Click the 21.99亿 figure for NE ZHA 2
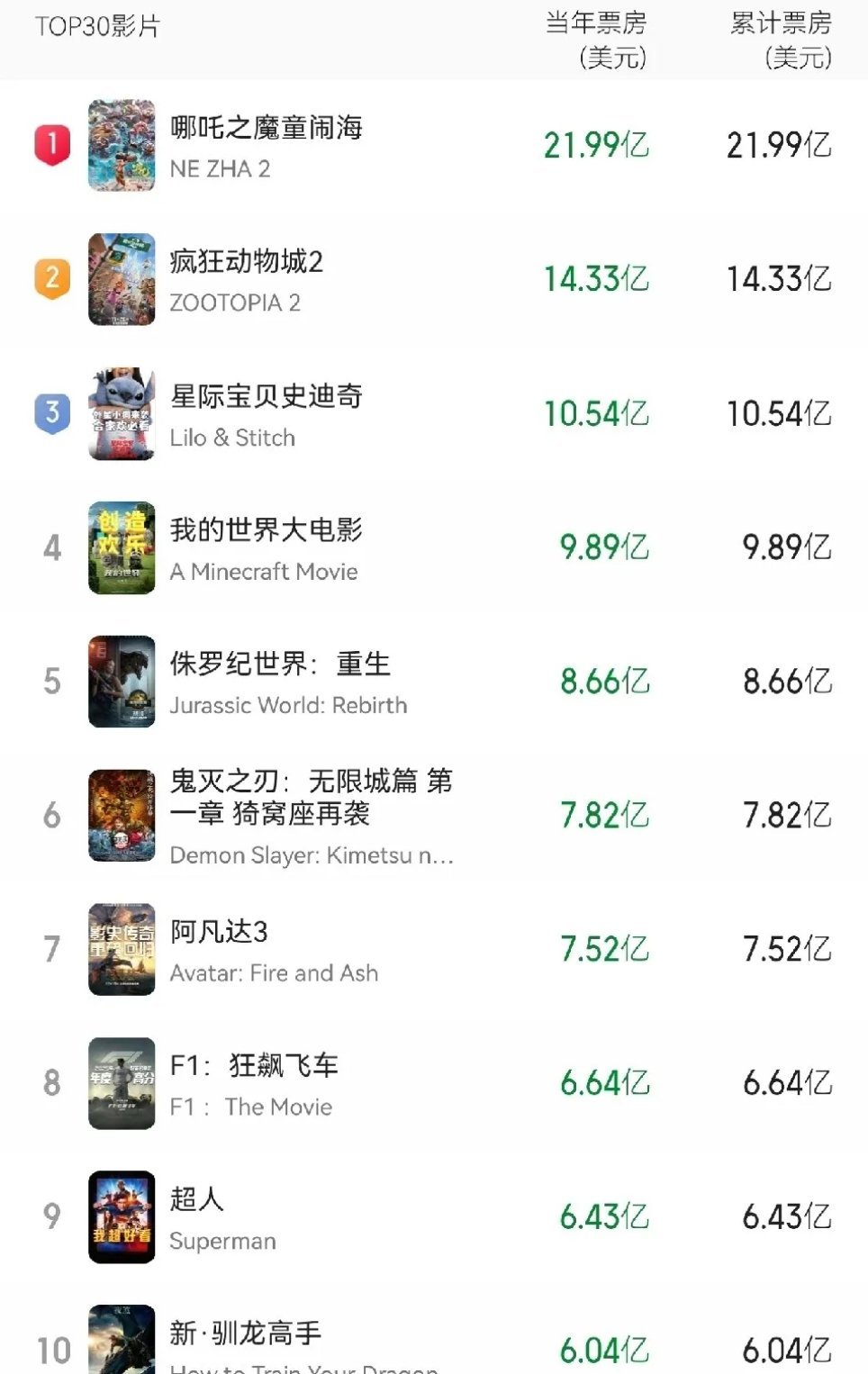The height and width of the screenshot is (1374, 868). click(596, 144)
